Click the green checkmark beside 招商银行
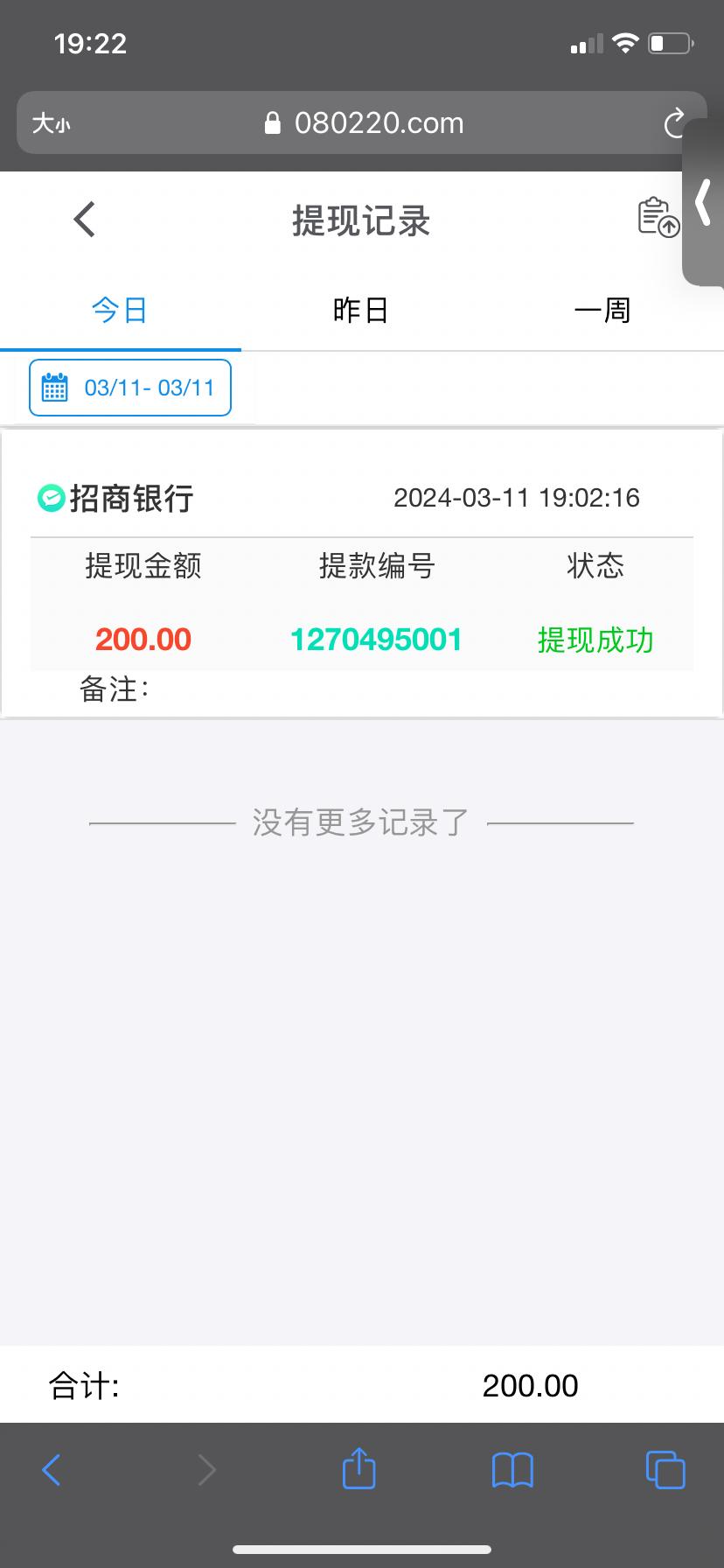The height and width of the screenshot is (1568, 724). point(51,498)
